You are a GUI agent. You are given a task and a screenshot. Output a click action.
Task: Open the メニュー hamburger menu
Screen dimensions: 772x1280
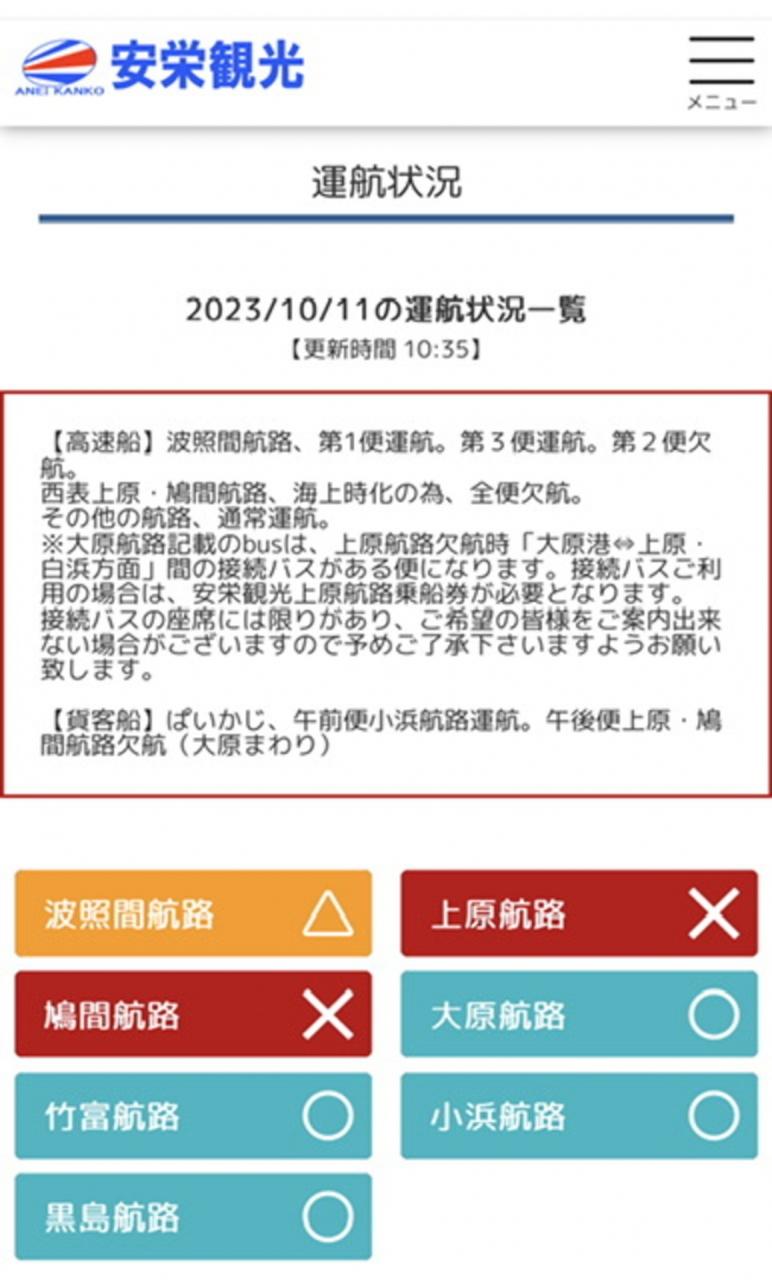point(720,72)
